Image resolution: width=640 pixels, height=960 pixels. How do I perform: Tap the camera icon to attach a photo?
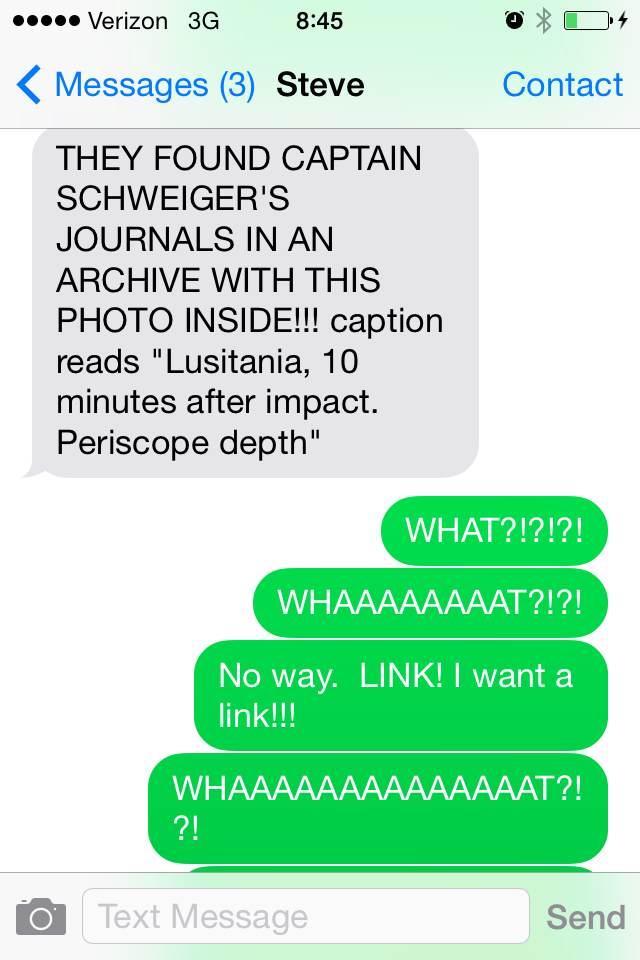41,917
